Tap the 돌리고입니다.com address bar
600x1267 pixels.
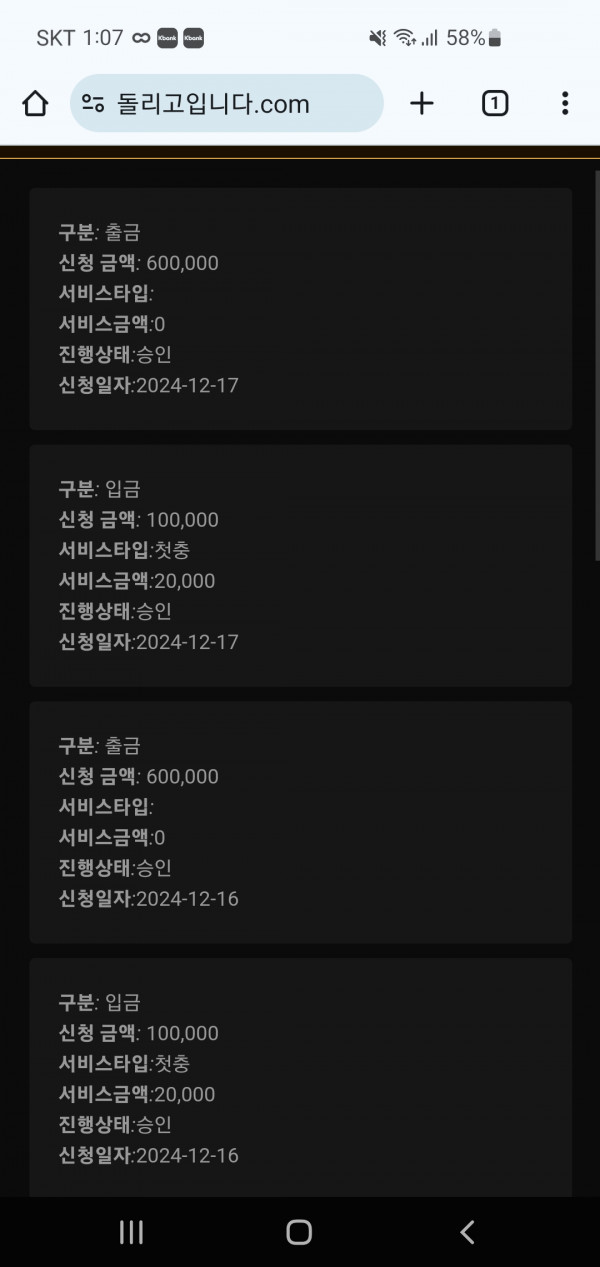(227, 103)
